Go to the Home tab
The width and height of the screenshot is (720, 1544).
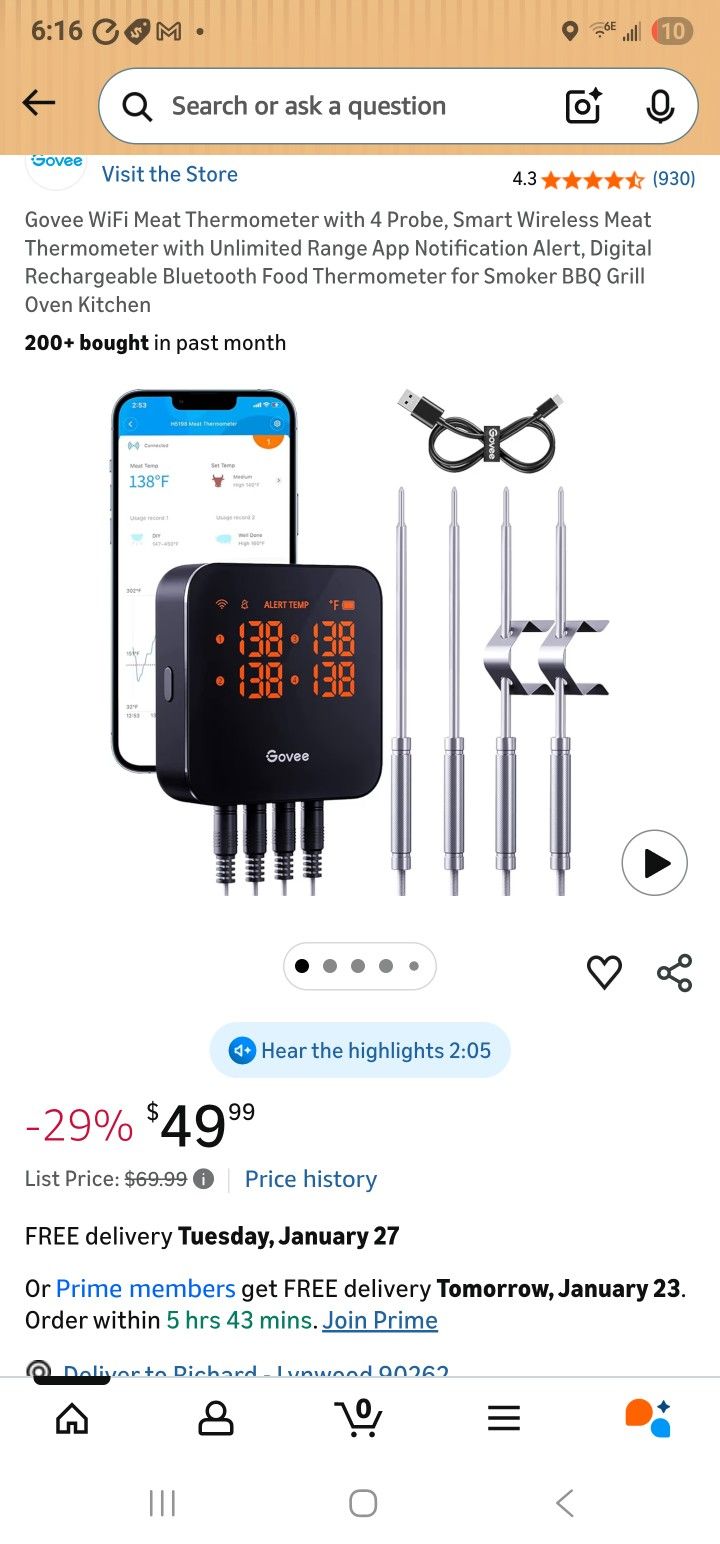pyautogui.click(x=72, y=1417)
